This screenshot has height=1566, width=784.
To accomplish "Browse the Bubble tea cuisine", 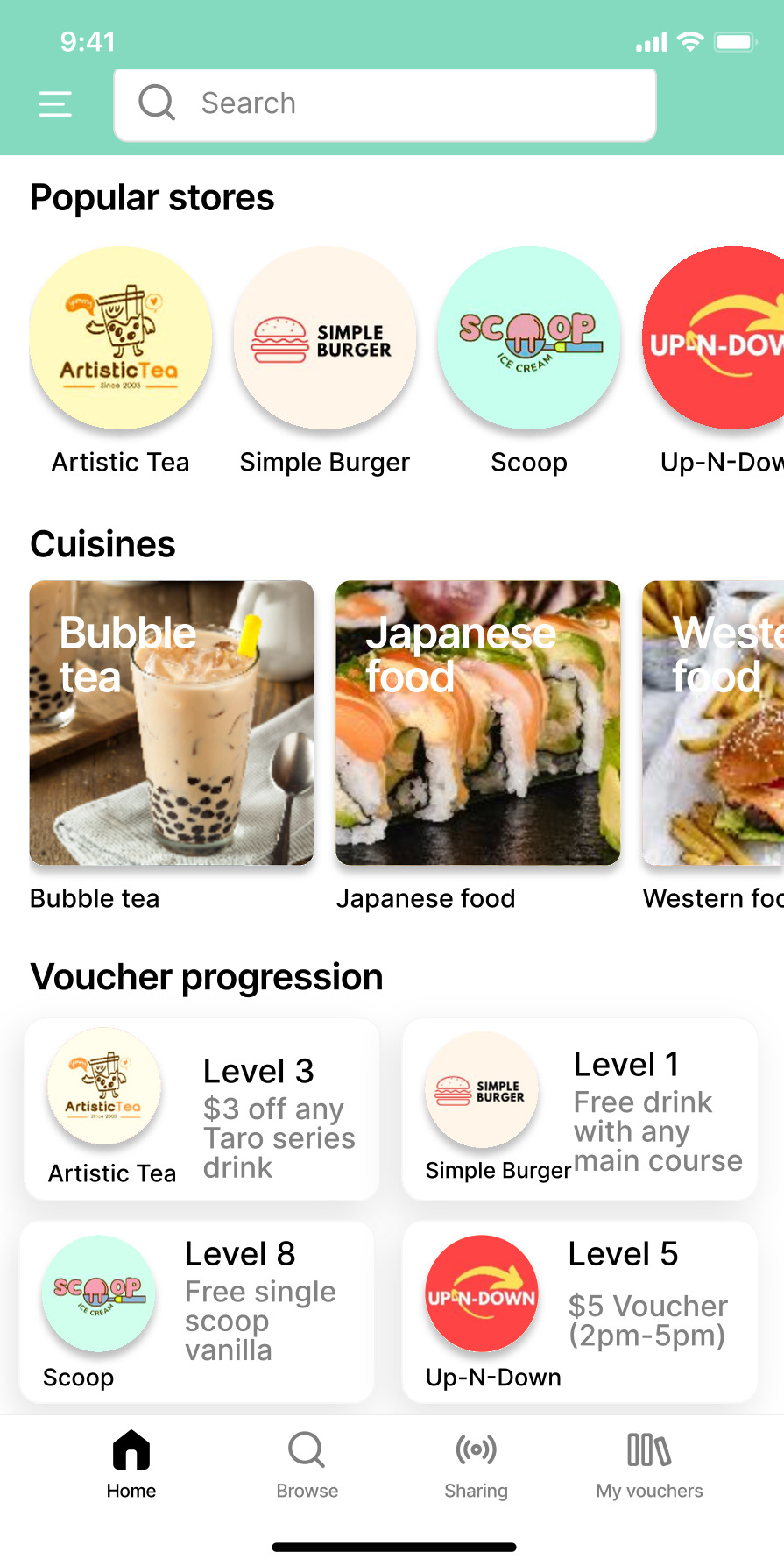I will 172,723.
